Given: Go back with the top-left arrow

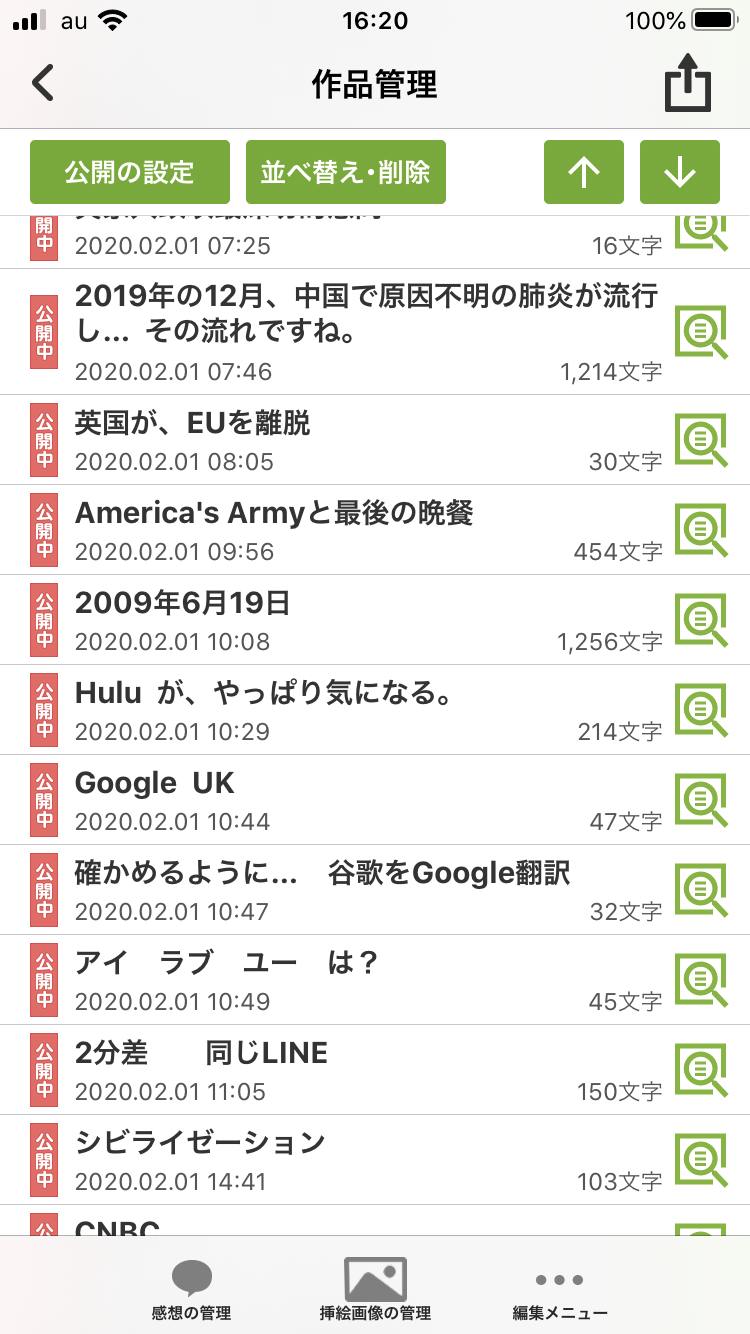Looking at the screenshot, I should (x=43, y=83).
